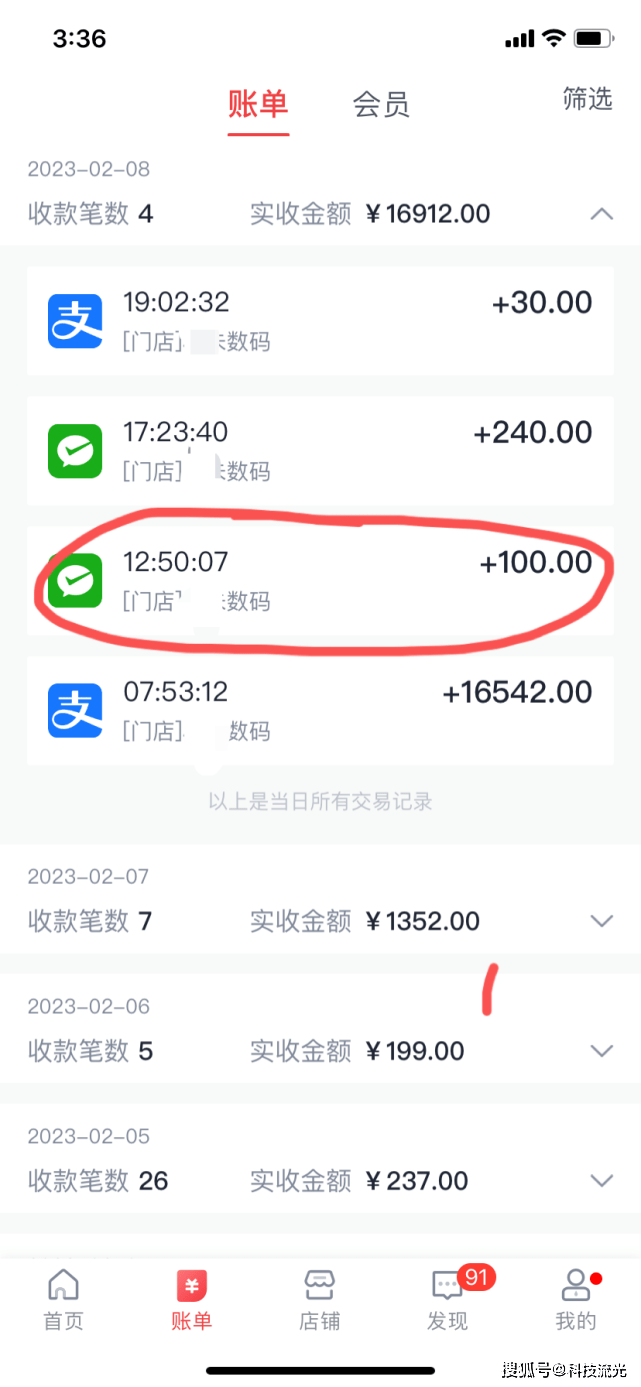
Task: Open the 17:23:40 WeChat +240.00 transaction
Action: [320, 451]
